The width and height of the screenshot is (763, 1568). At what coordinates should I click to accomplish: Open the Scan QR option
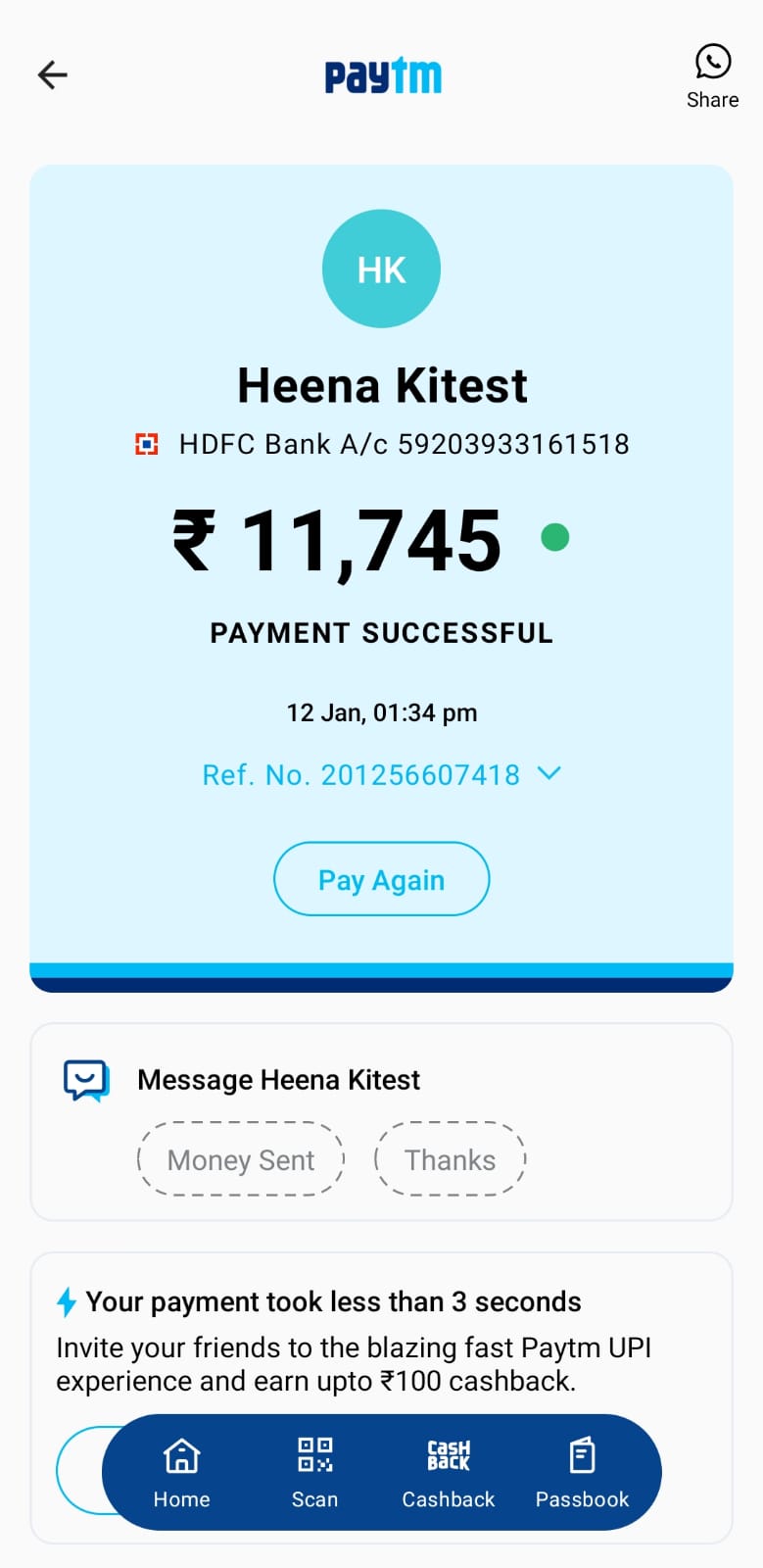(314, 1472)
